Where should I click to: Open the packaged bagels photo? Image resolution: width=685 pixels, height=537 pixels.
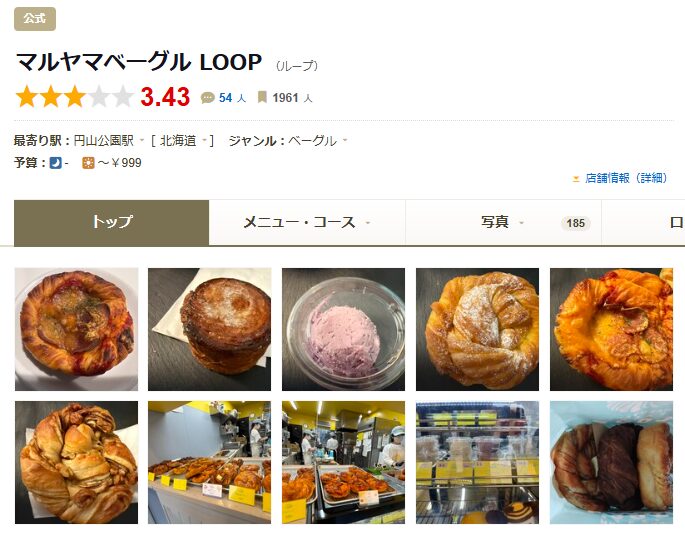click(611, 462)
